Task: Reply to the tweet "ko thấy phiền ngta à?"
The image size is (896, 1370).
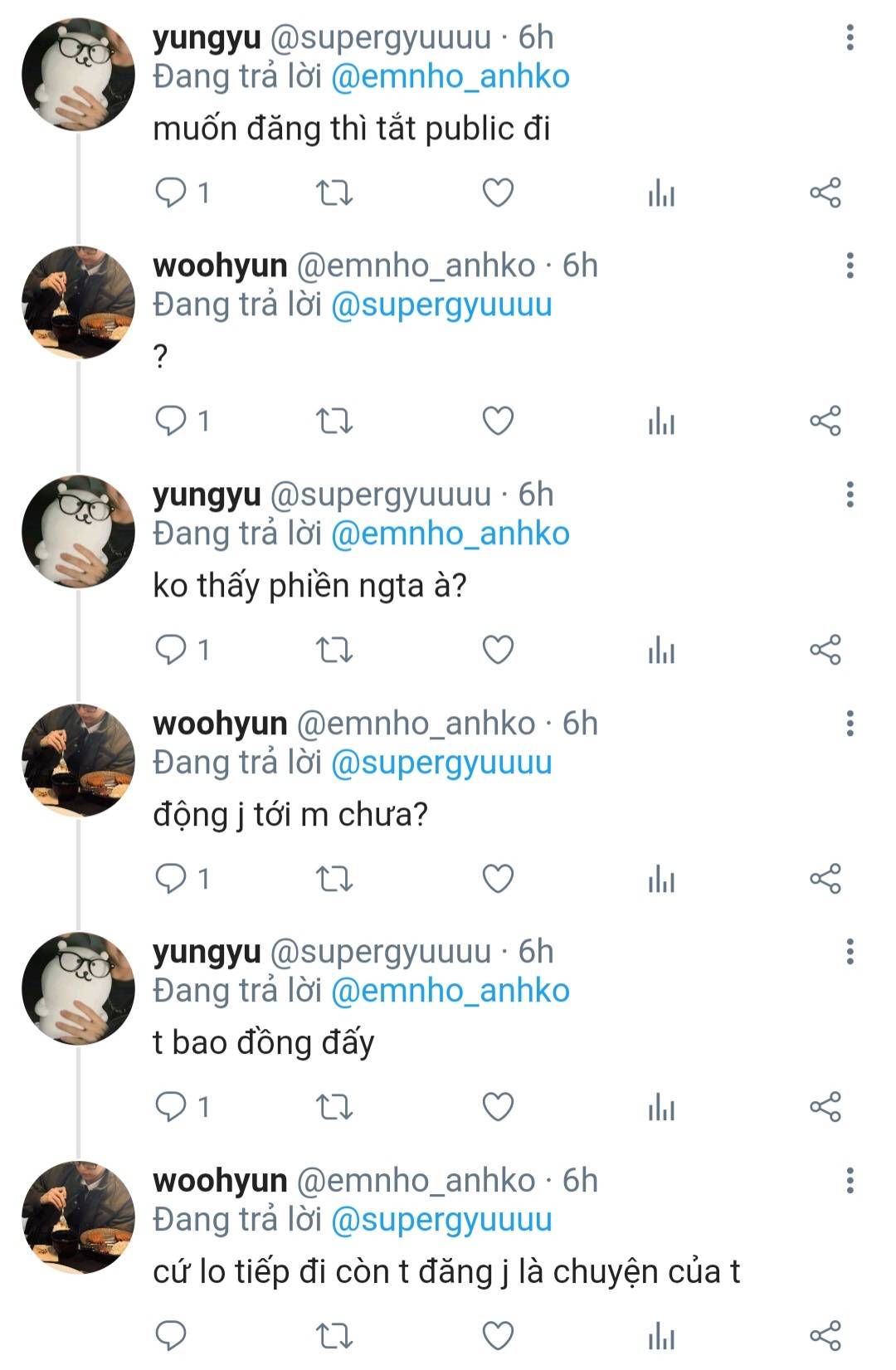Action: click(x=171, y=651)
